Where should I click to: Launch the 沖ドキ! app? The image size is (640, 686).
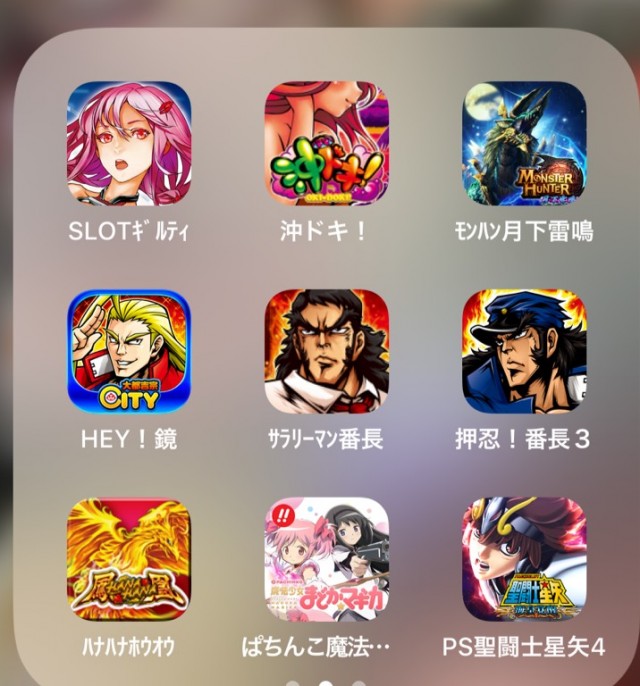tap(326, 143)
